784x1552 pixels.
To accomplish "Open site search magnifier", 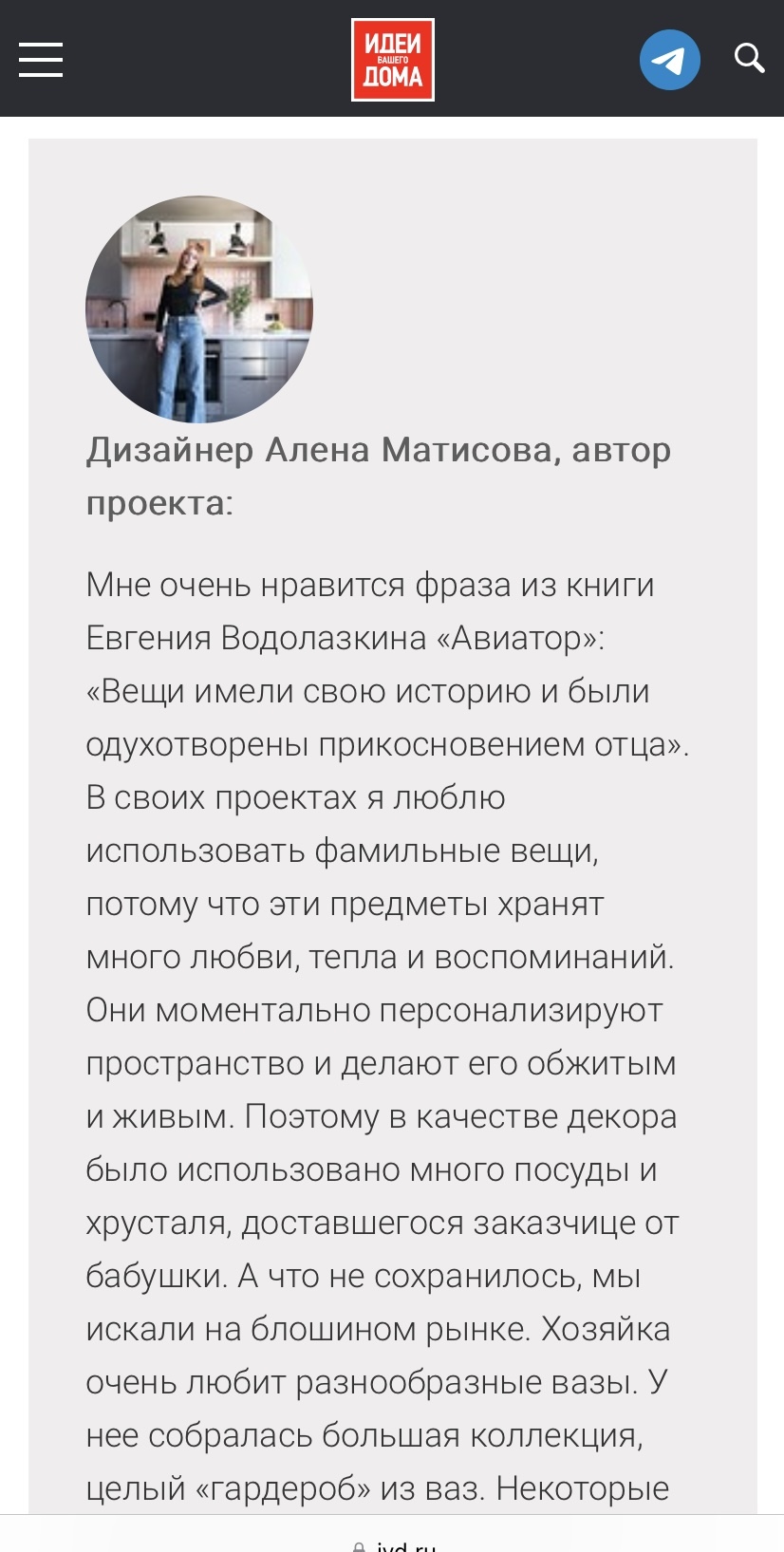I will point(749,58).
